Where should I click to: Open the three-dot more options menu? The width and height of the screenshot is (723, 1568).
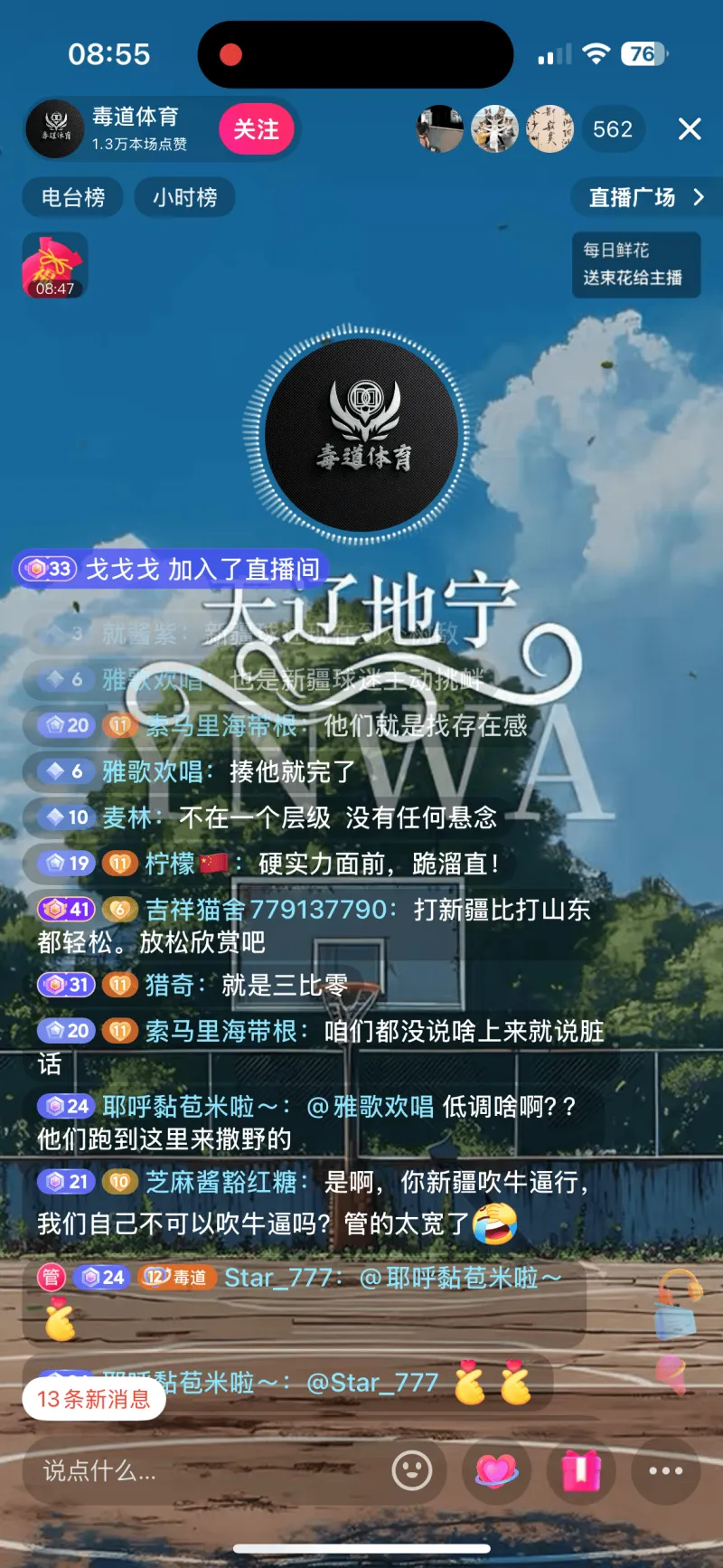tap(665, 1470)
